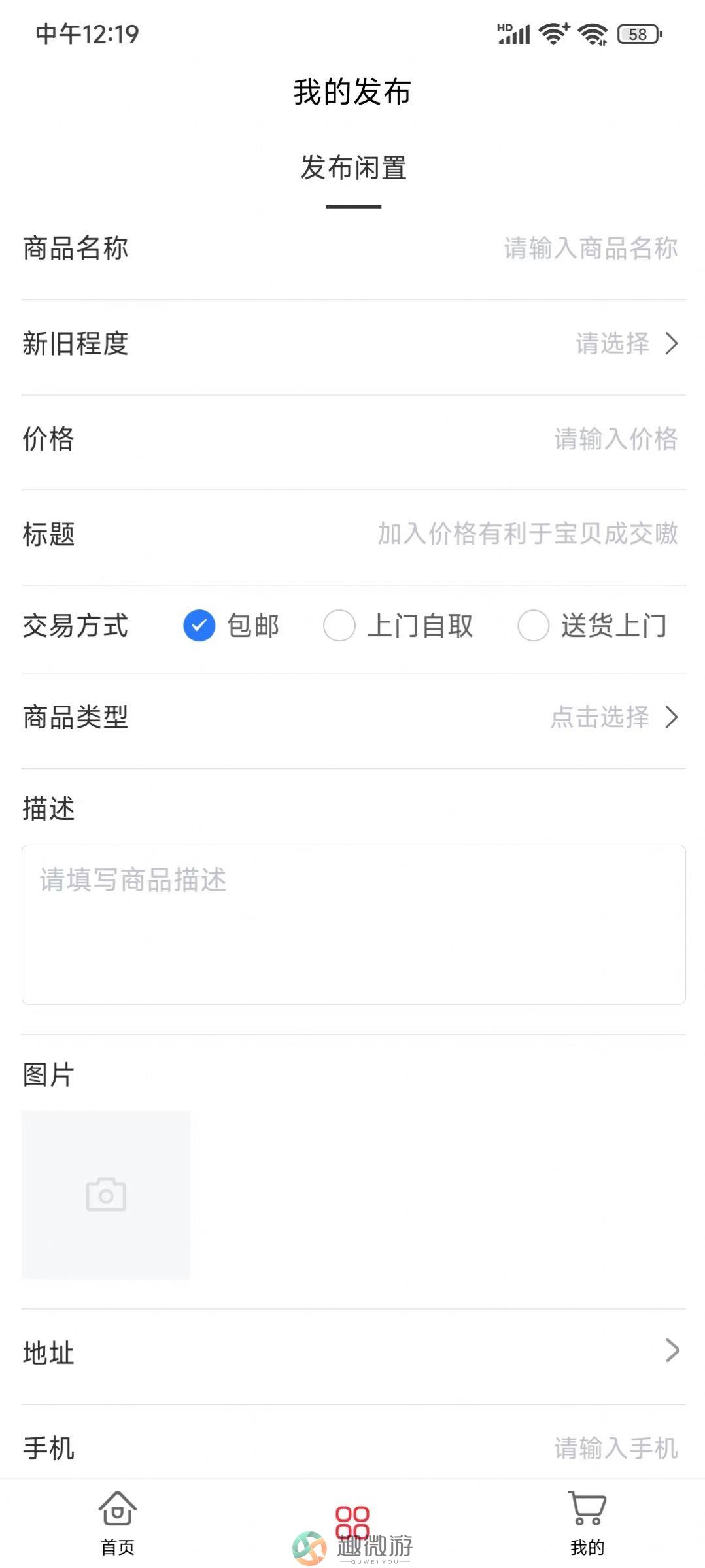Add a photo via the camera tile
This screenshot has width=705, height=1568.
[x=106, y=1195]
